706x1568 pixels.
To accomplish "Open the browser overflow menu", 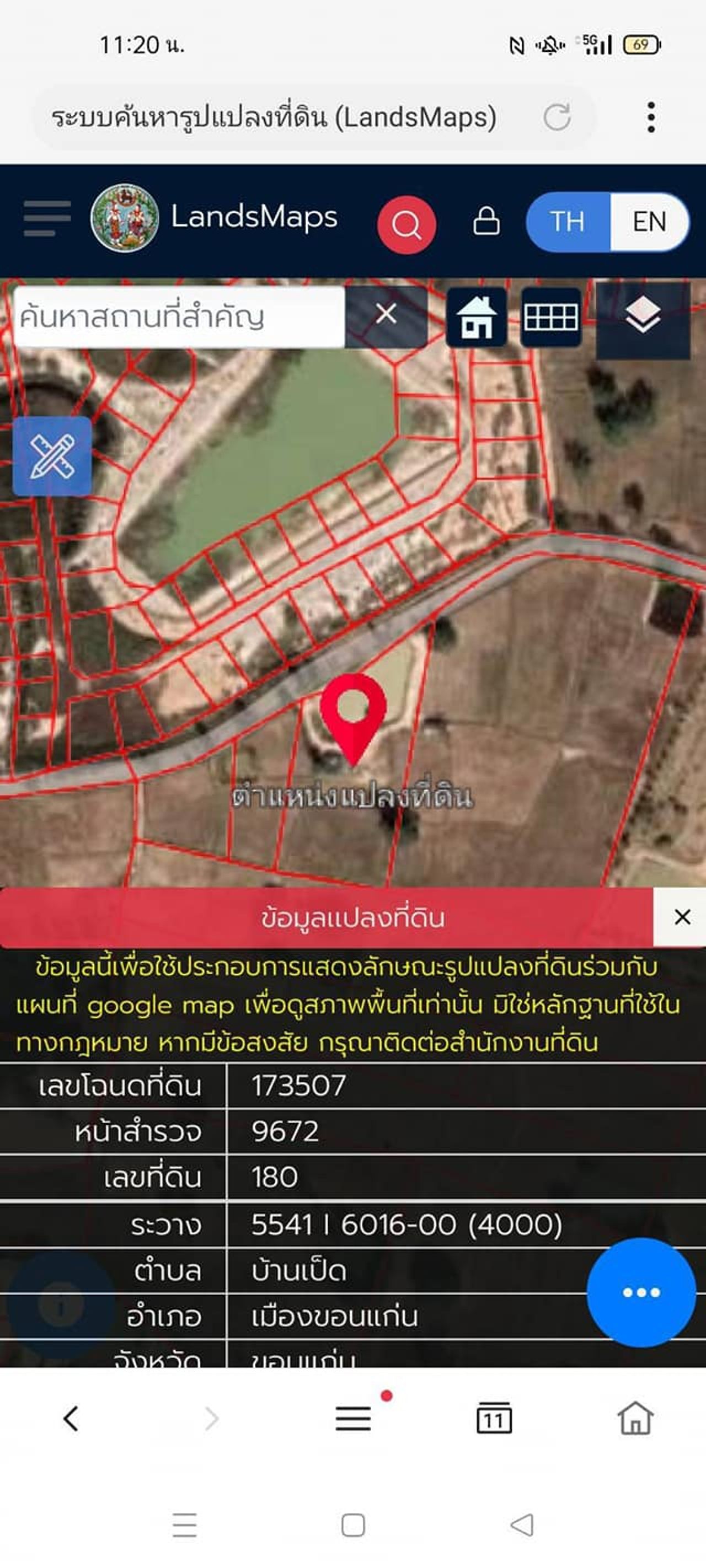I will 651,117.
